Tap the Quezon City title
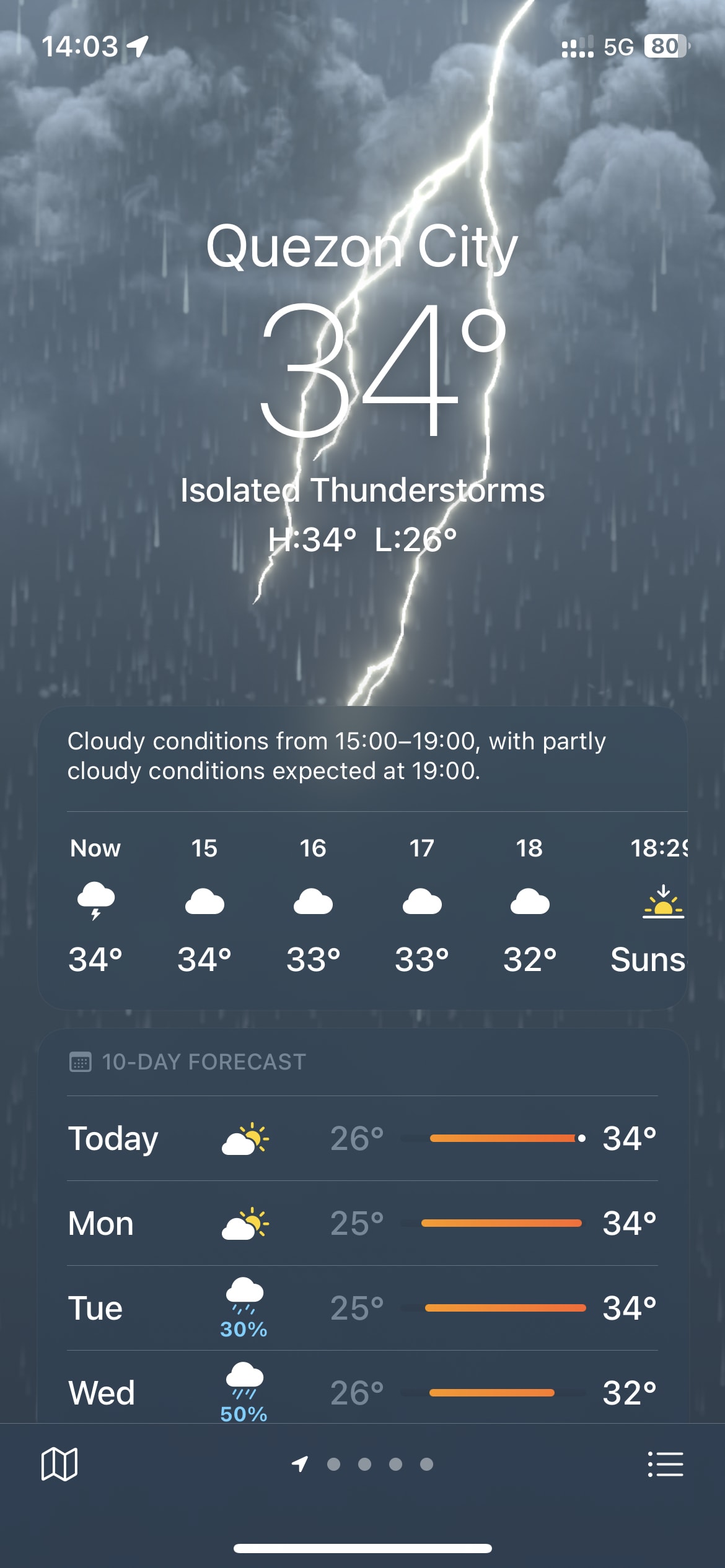The height and width of the screenshot is (1568, 725). (361, 246)
